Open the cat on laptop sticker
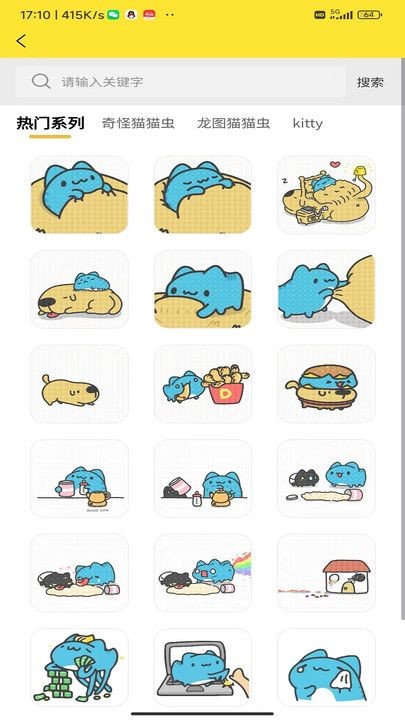The width and height of the screenshot is (405, 720). pyautogui.click(x=202, y=668)
